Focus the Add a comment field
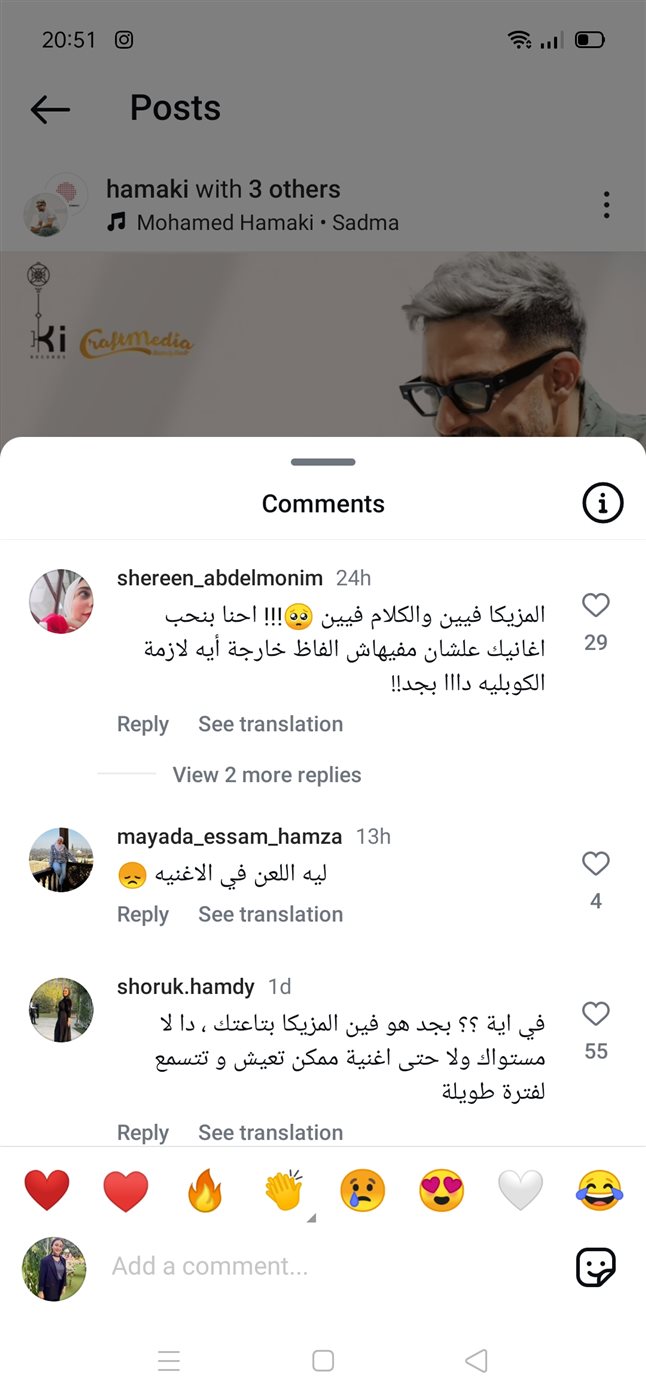This screenshot has height=1400, width=646. coord(320,1267)
